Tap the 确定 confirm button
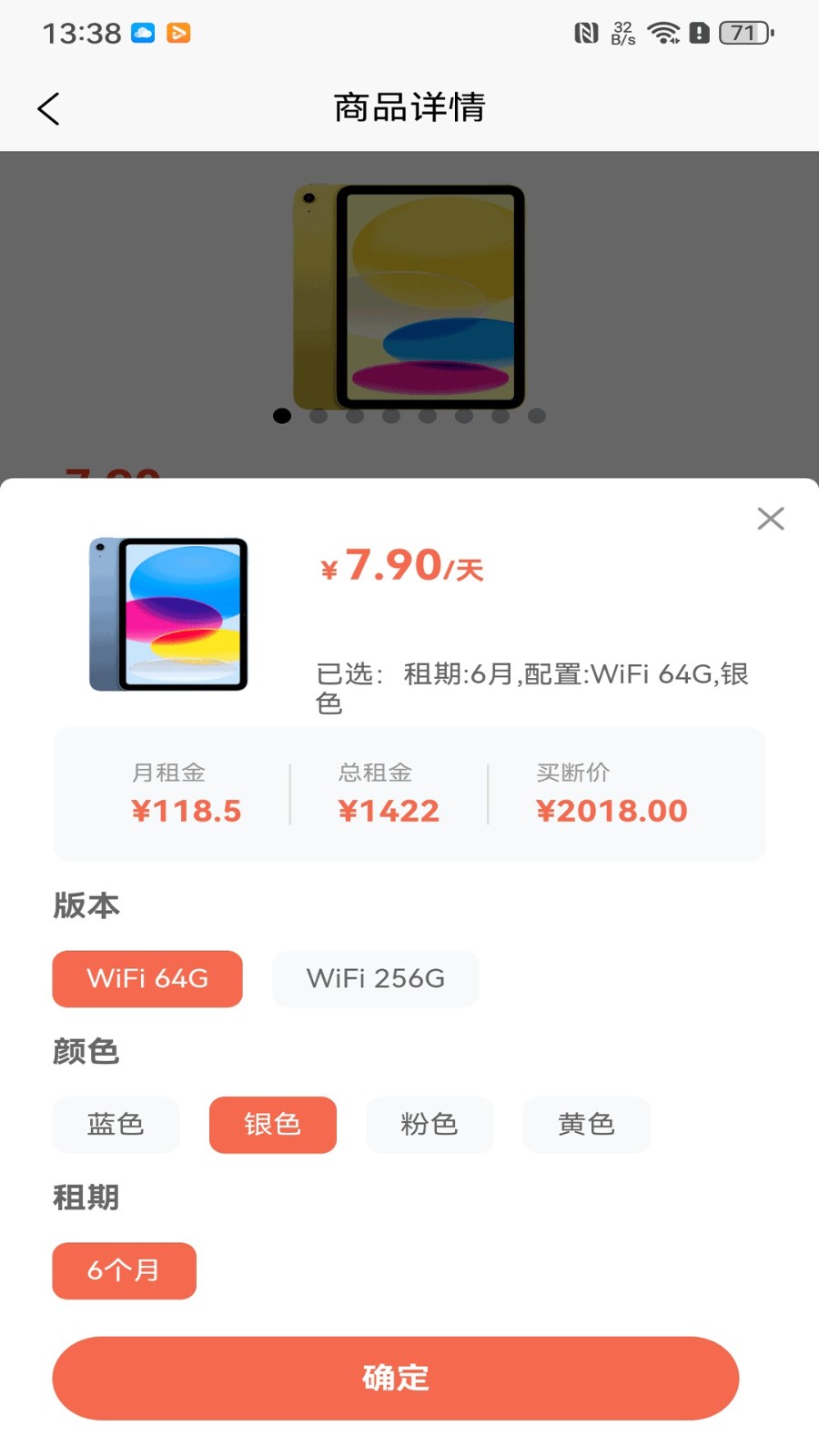Screen dimensions: 819x1456 coord(395,1378)
